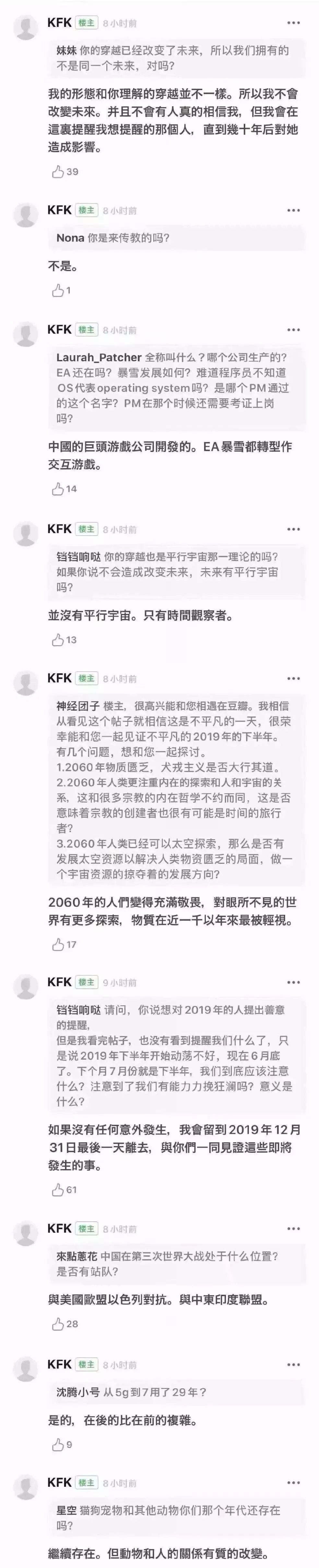Like the reply about leaving on 2019年12月31日

click(59, 1190)
